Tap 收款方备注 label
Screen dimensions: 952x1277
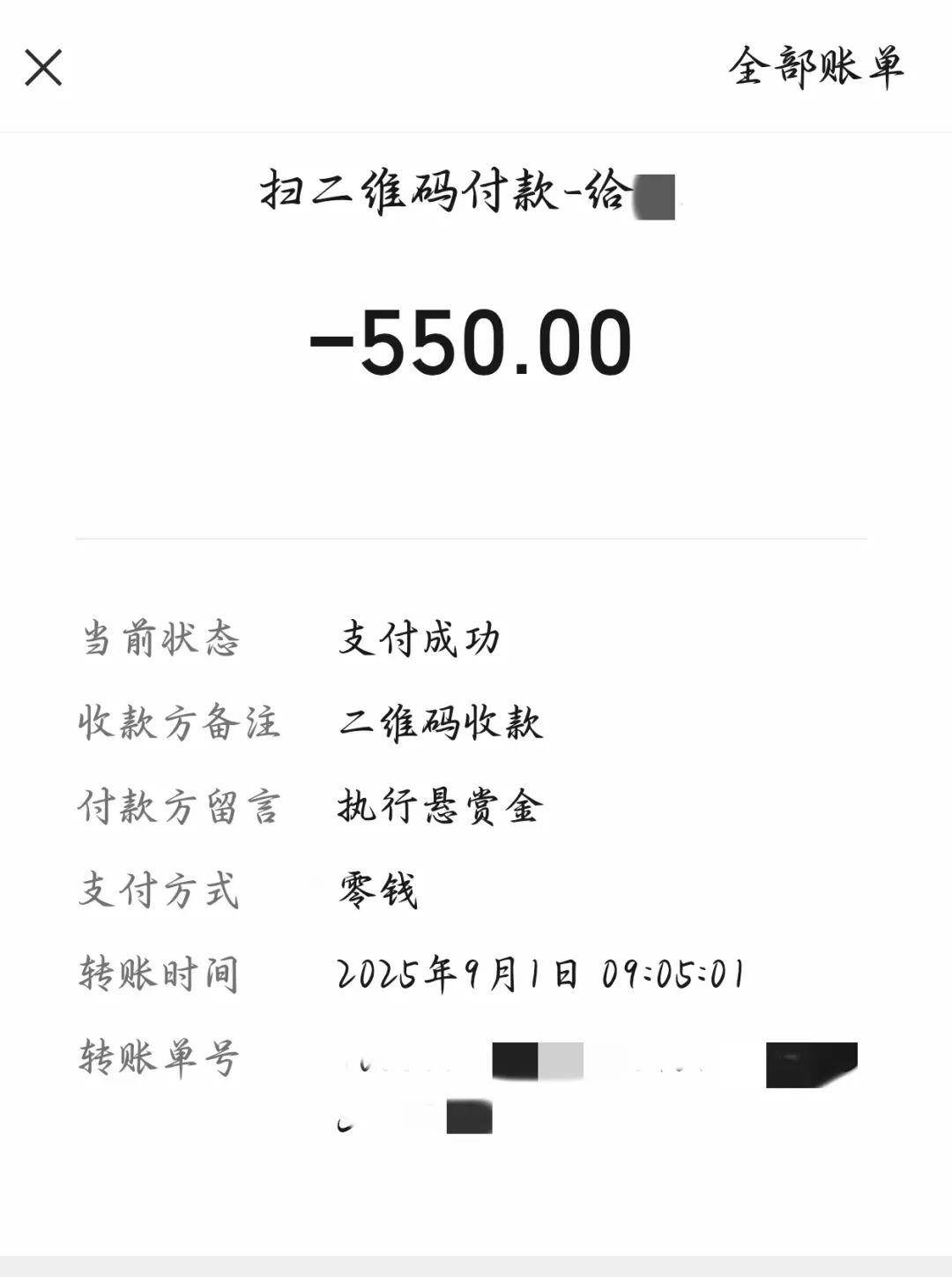click(178, 721)
